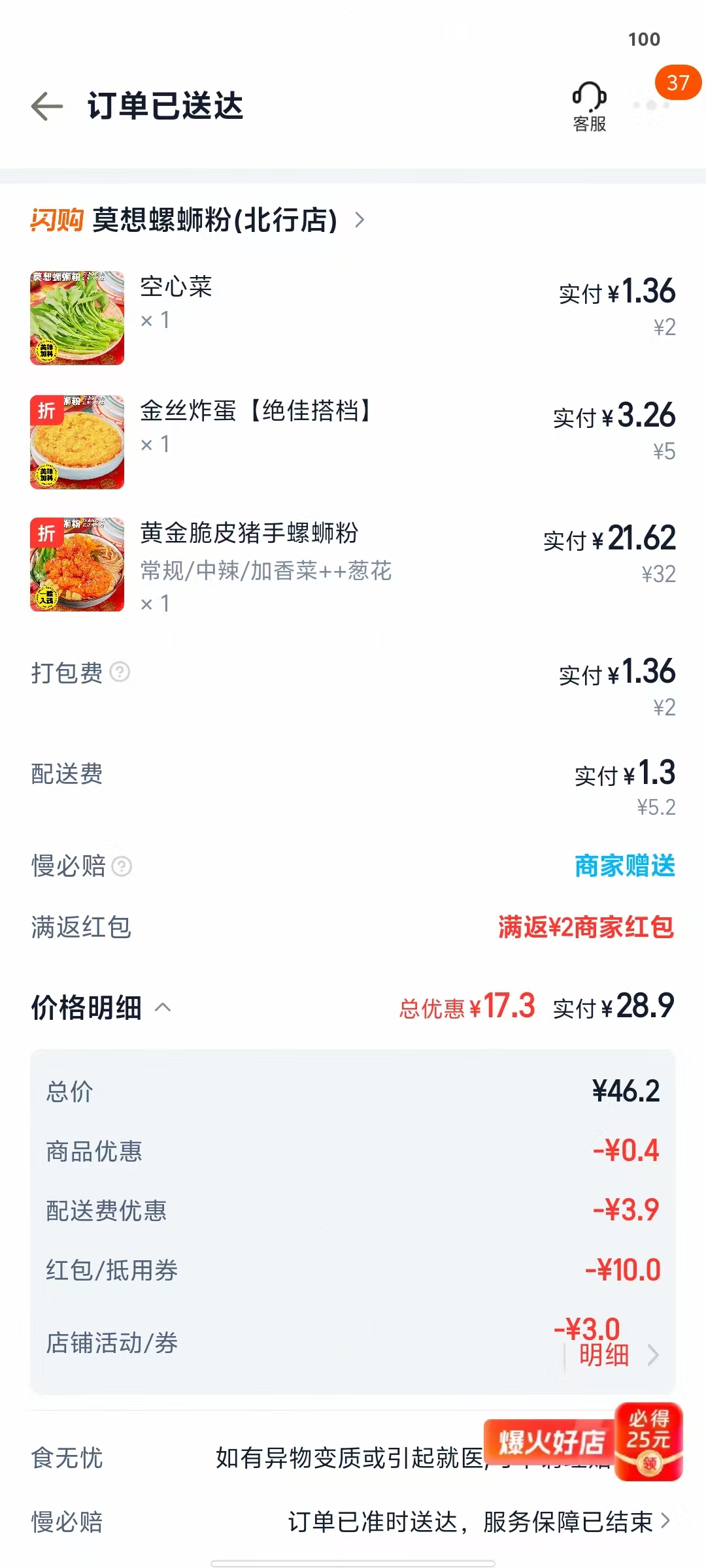Contact 客服 customer service

pos(589,107)
